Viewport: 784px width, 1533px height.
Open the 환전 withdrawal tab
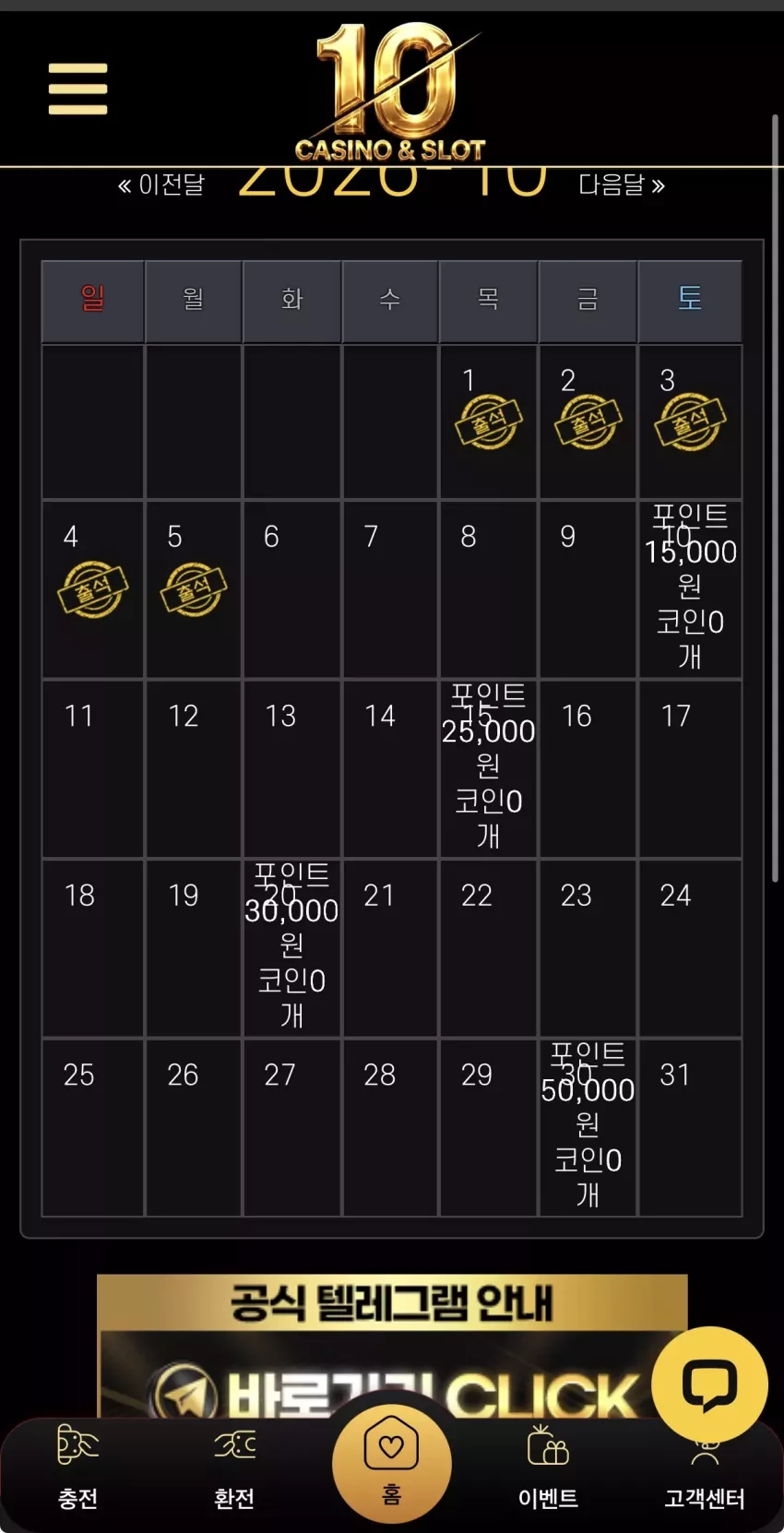[x=234, y=1467]
